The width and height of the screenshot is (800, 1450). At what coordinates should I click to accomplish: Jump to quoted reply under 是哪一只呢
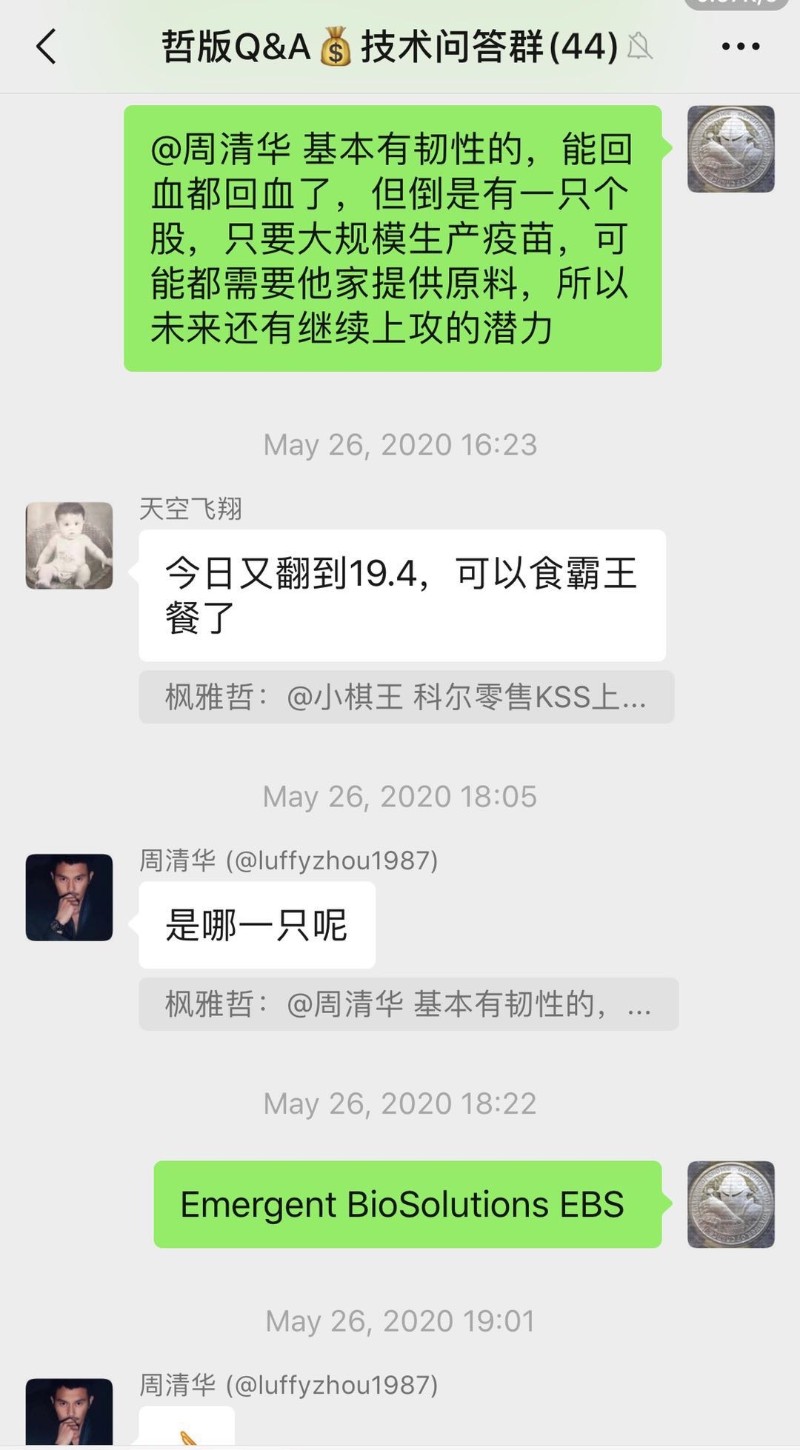pyautogui.click(x=408, y=1004)
